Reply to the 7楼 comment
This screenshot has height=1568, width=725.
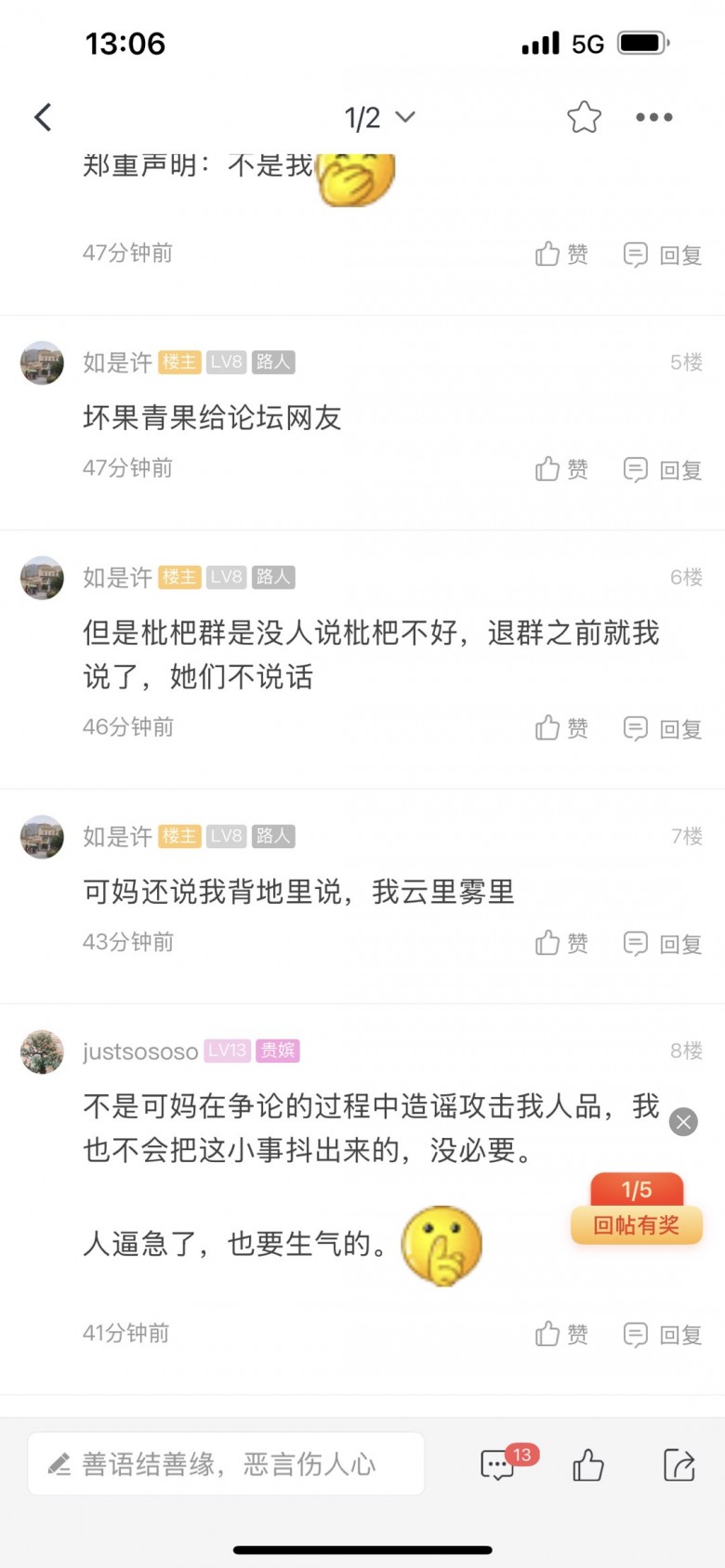(662, 944)
